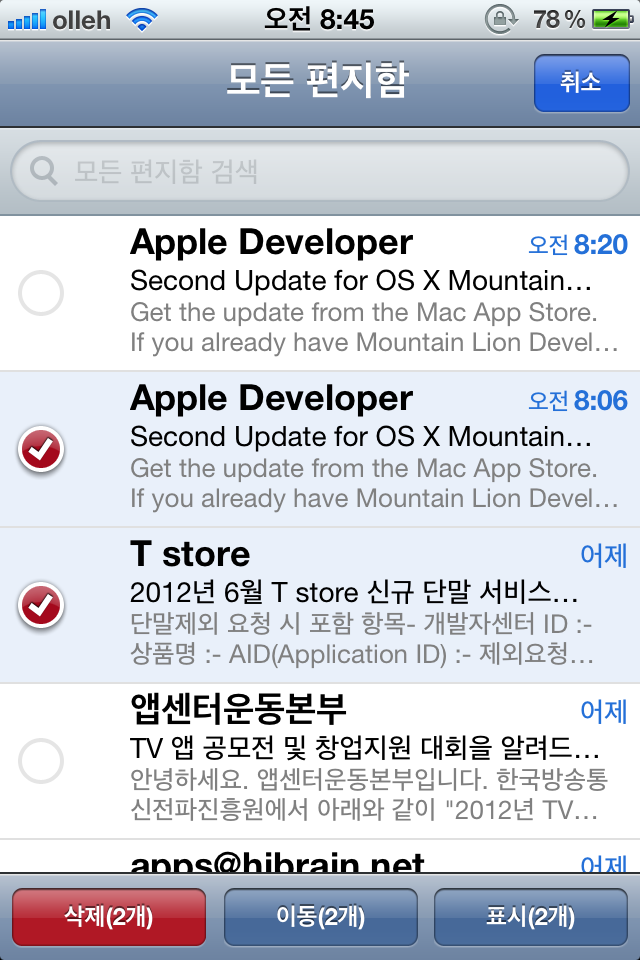Viewport: 640px width, 960px height.
Task: Select the 앱센터운동본부 email
Action: 42,761
